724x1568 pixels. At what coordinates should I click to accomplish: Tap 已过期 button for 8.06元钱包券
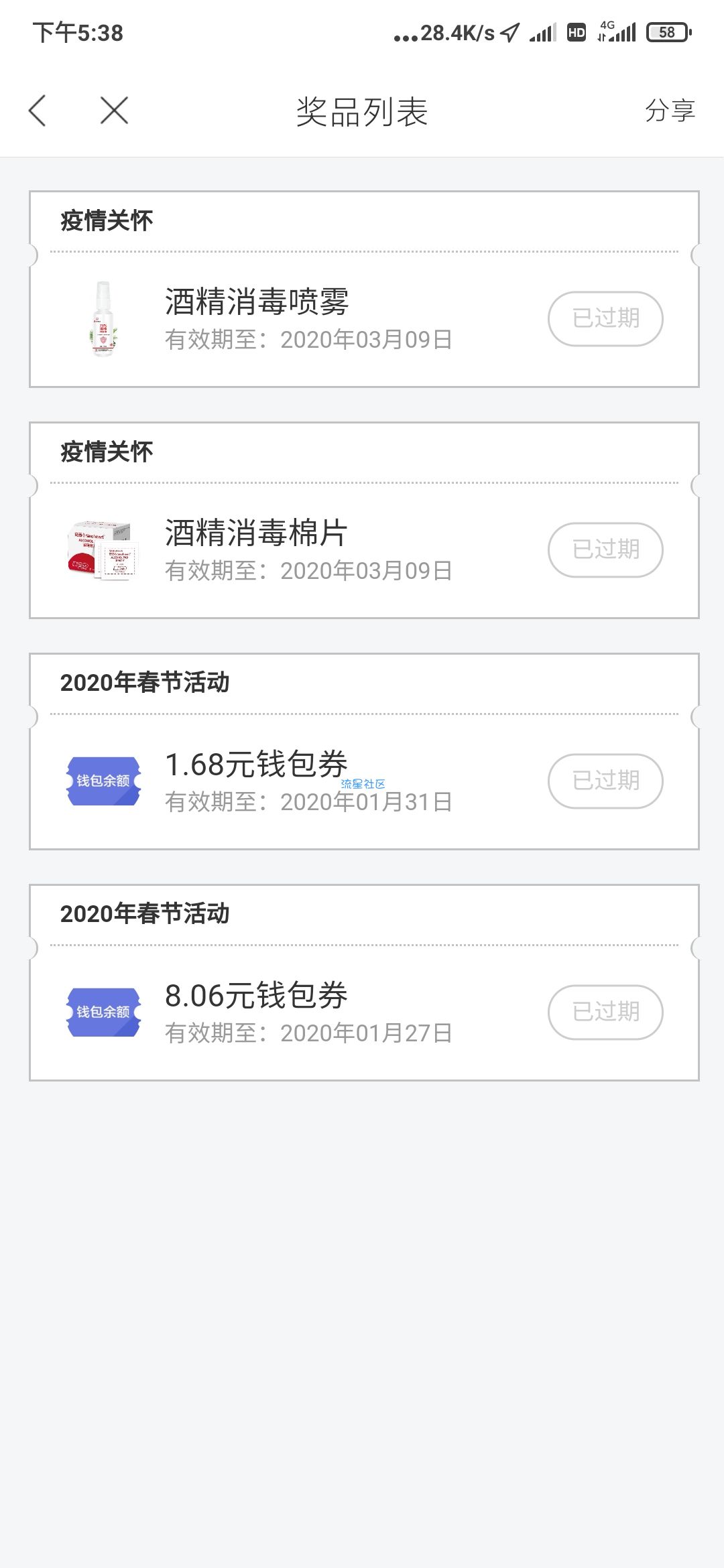point(605,1012)
